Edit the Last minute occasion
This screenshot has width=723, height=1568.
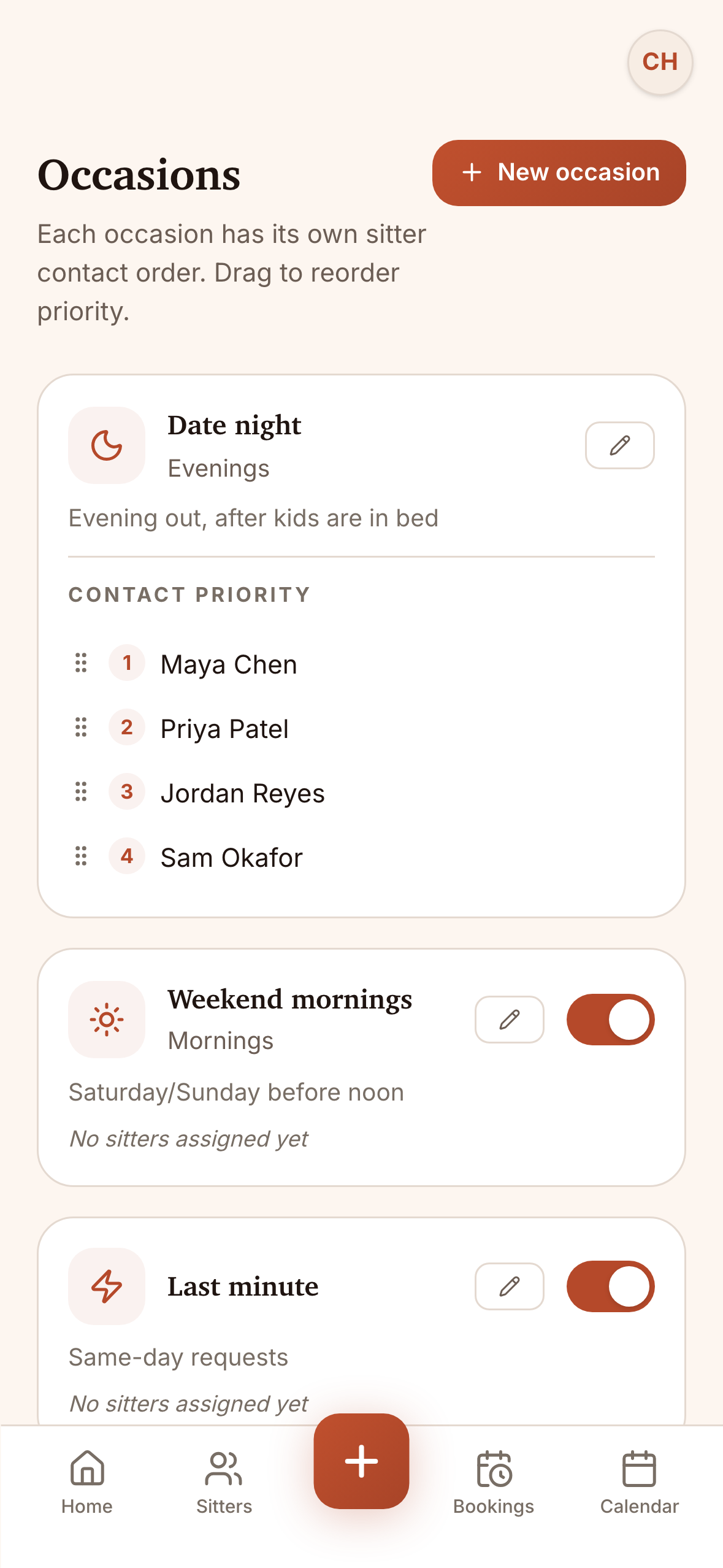pos(509,1287)
